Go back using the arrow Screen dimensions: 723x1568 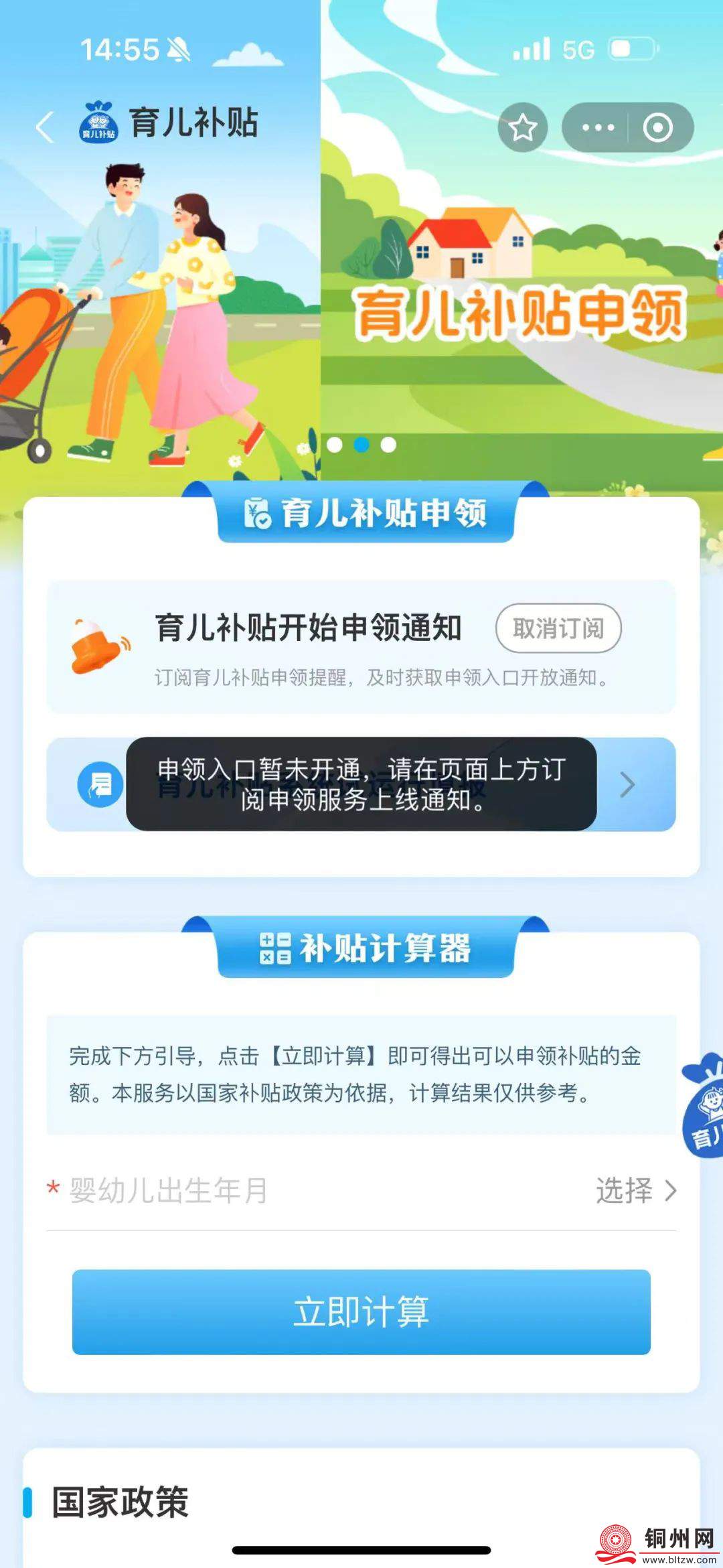pos(44,127)
